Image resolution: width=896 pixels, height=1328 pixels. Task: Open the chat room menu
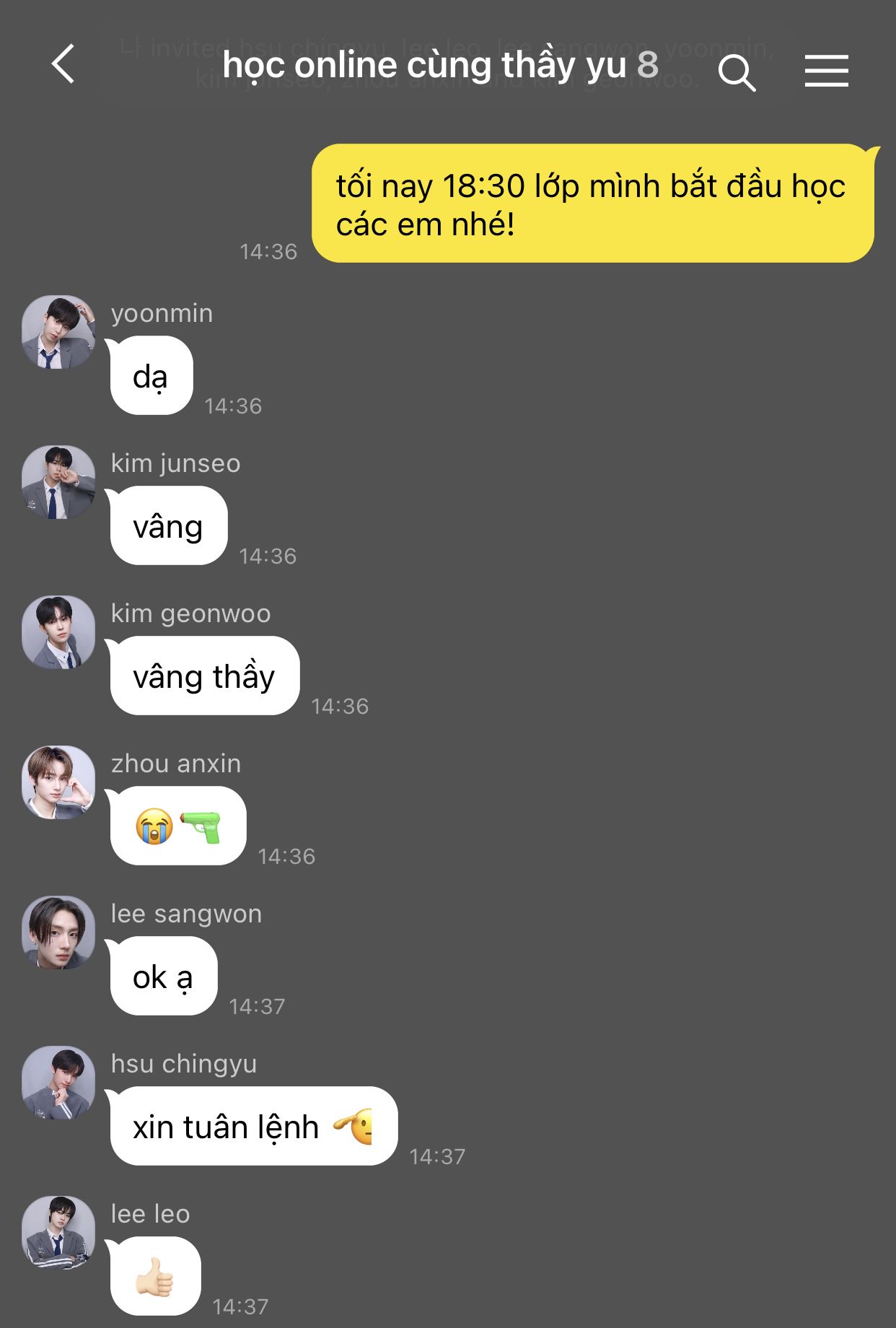826,71
